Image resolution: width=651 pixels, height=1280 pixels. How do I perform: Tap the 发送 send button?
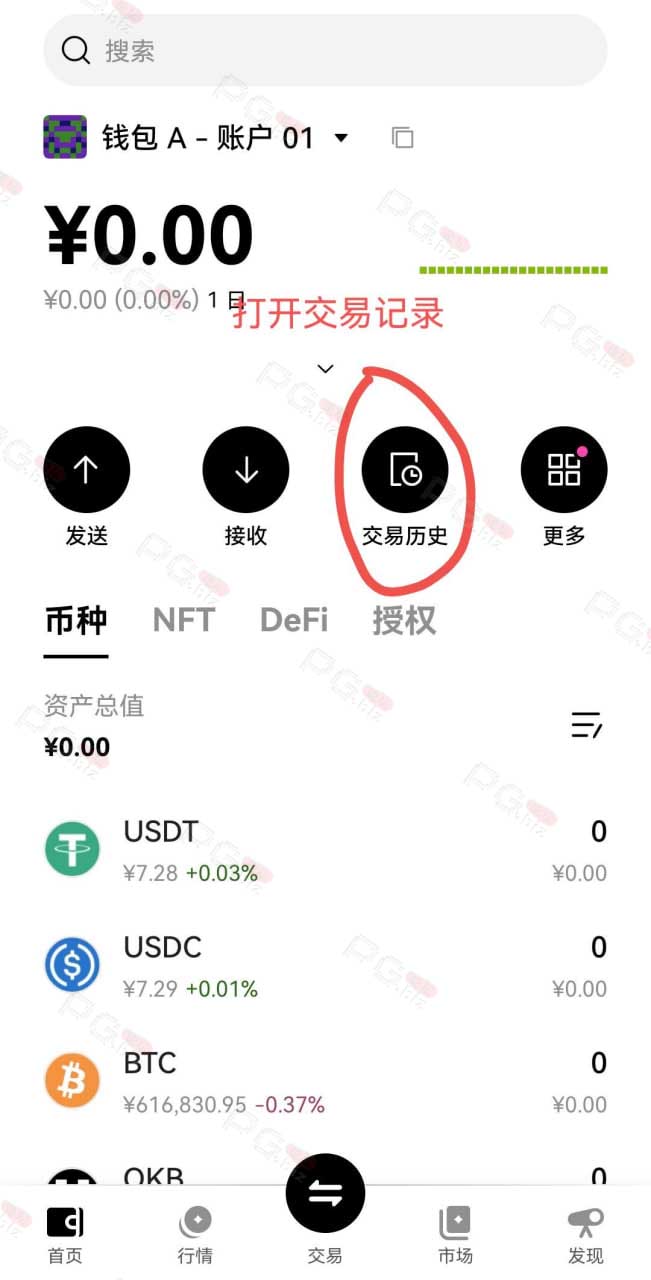(x=87, y=470)
